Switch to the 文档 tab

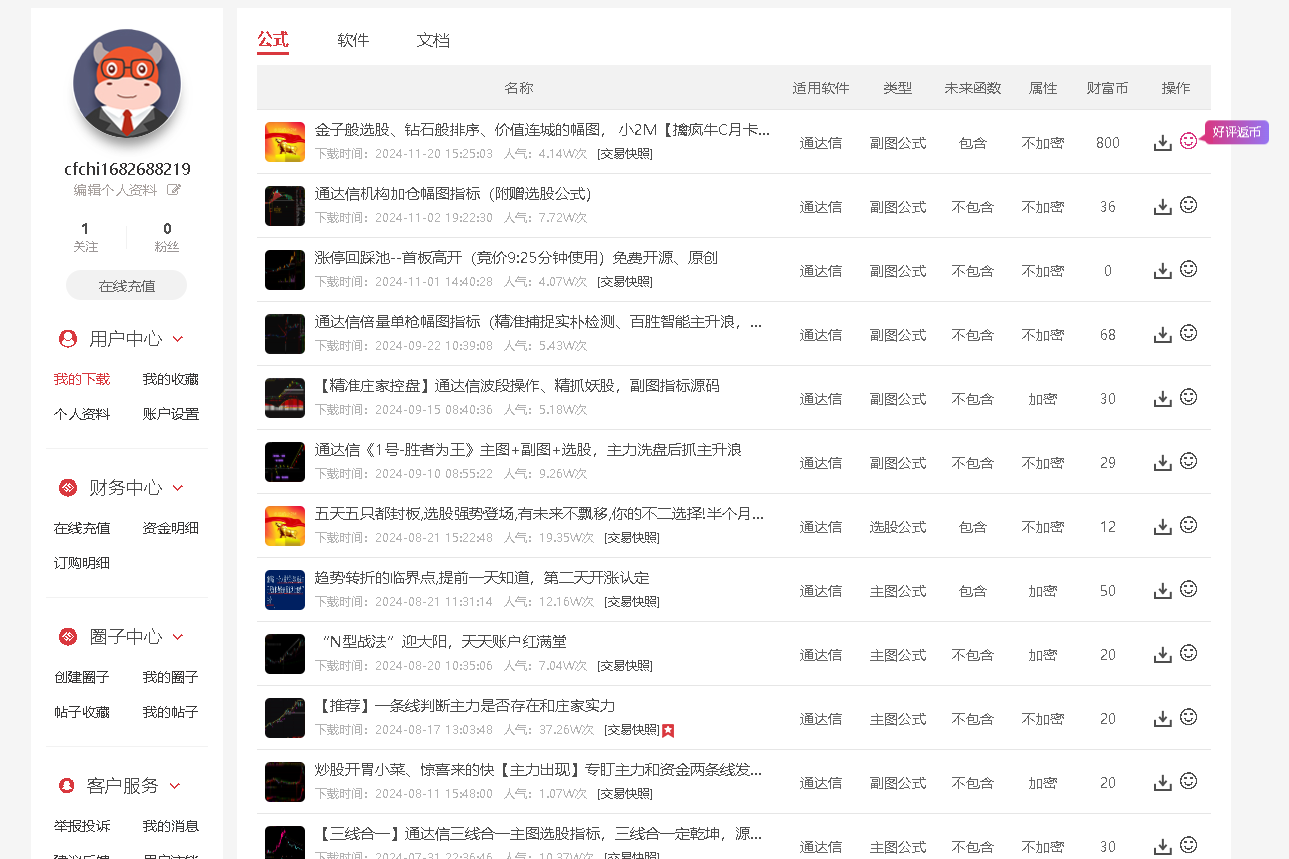click(x=433, y=41)
